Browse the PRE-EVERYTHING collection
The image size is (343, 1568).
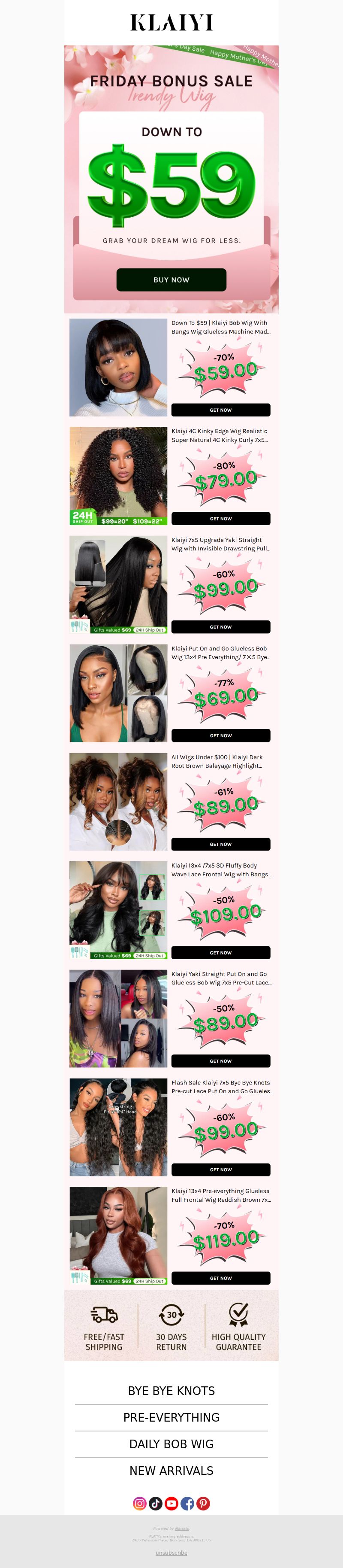171,1418
